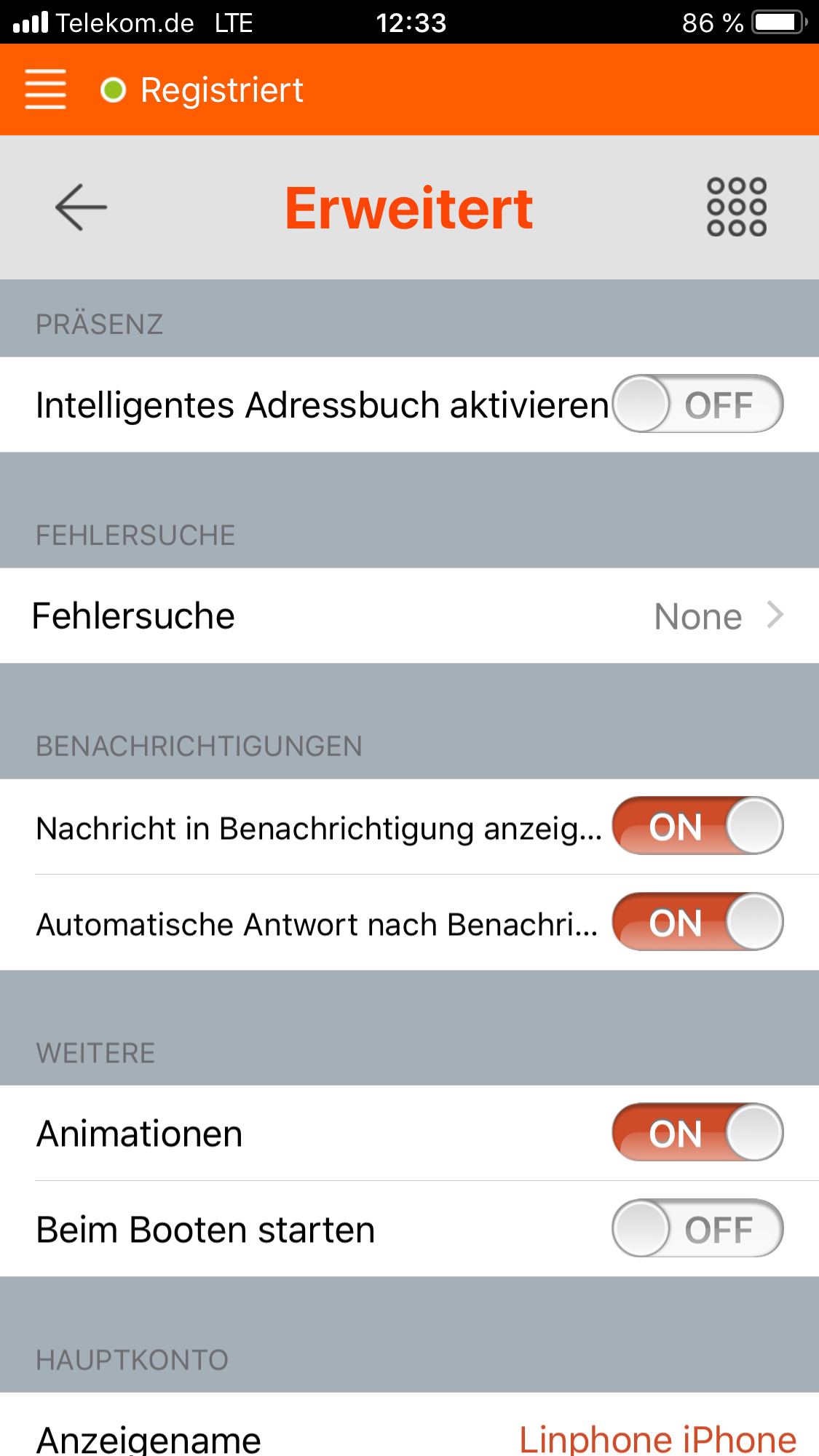This screenshot has width=819, height=1456.
Task: Switch off Animationen
Action: (x=697, y=1133)
